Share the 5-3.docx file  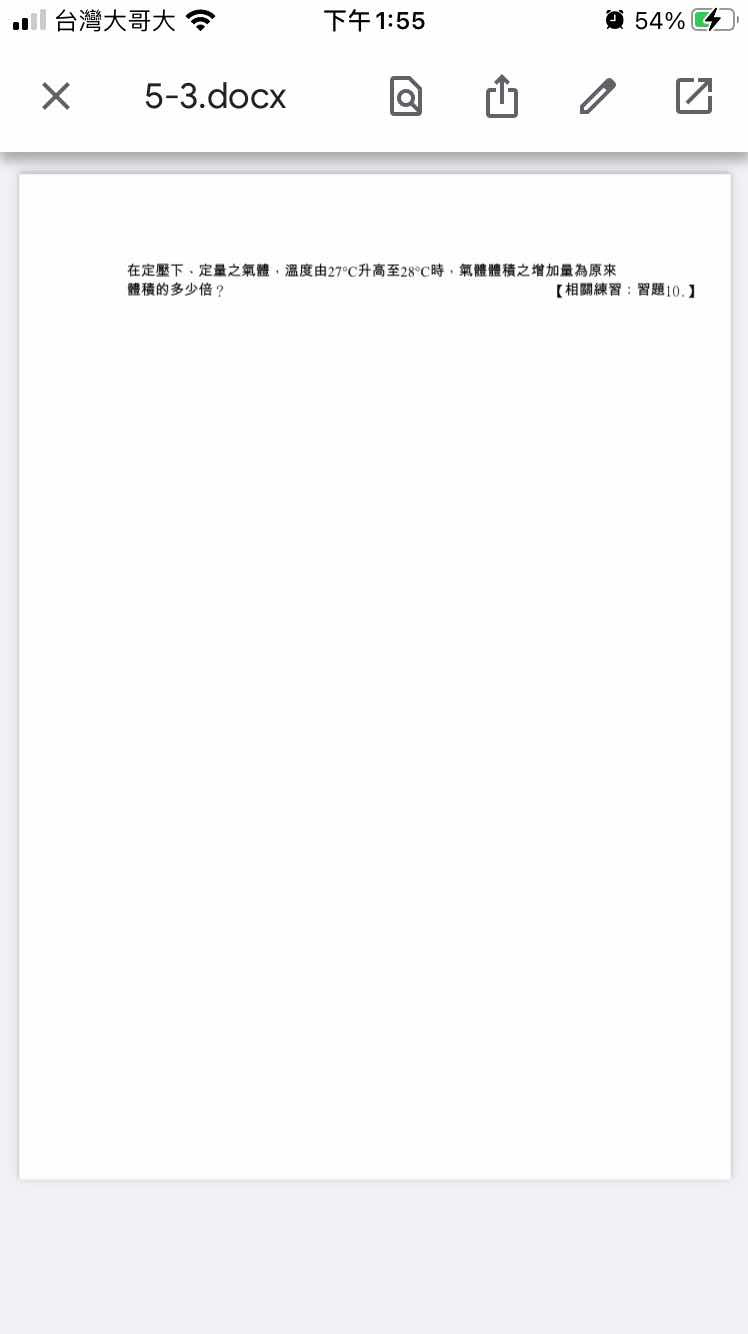click(x=502, y=96)
